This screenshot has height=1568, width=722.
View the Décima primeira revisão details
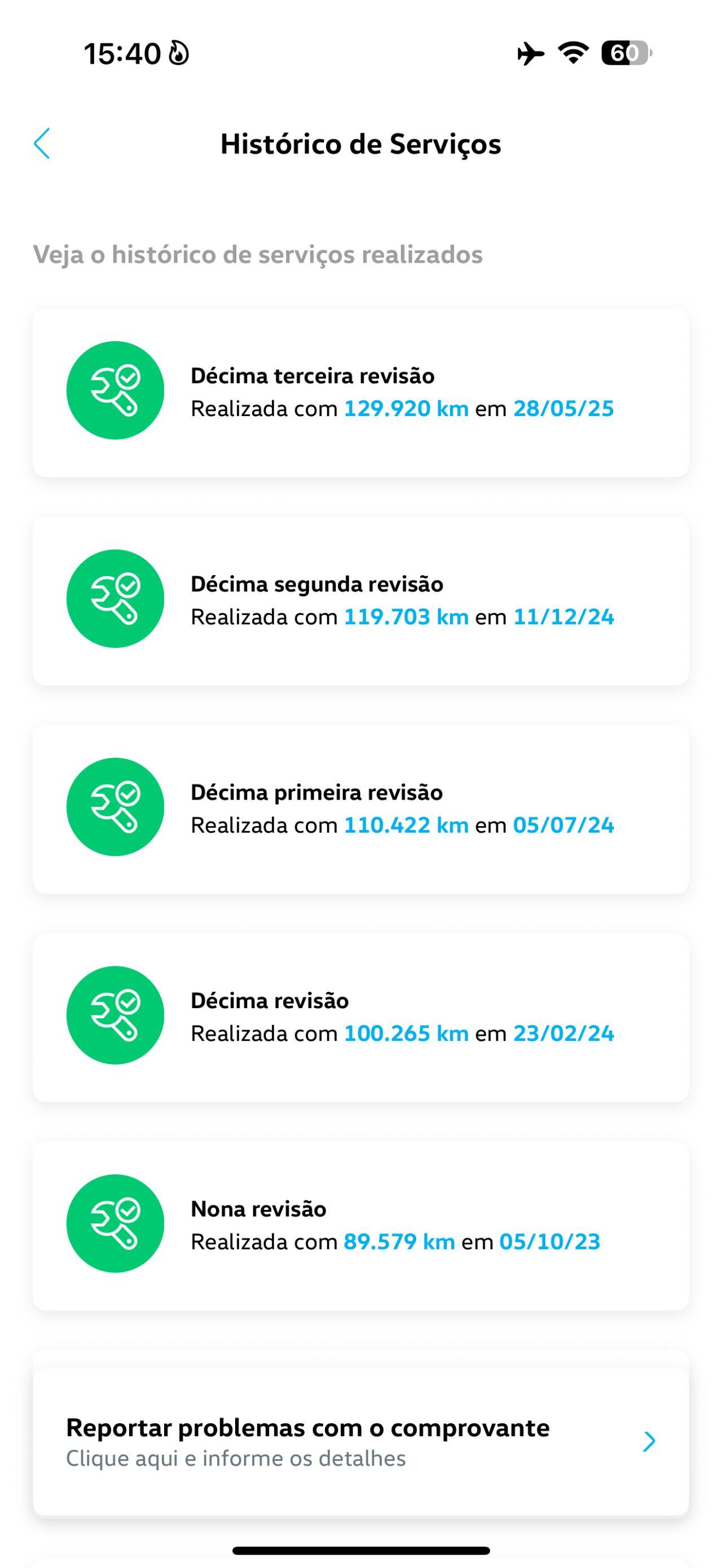point(361,809)
